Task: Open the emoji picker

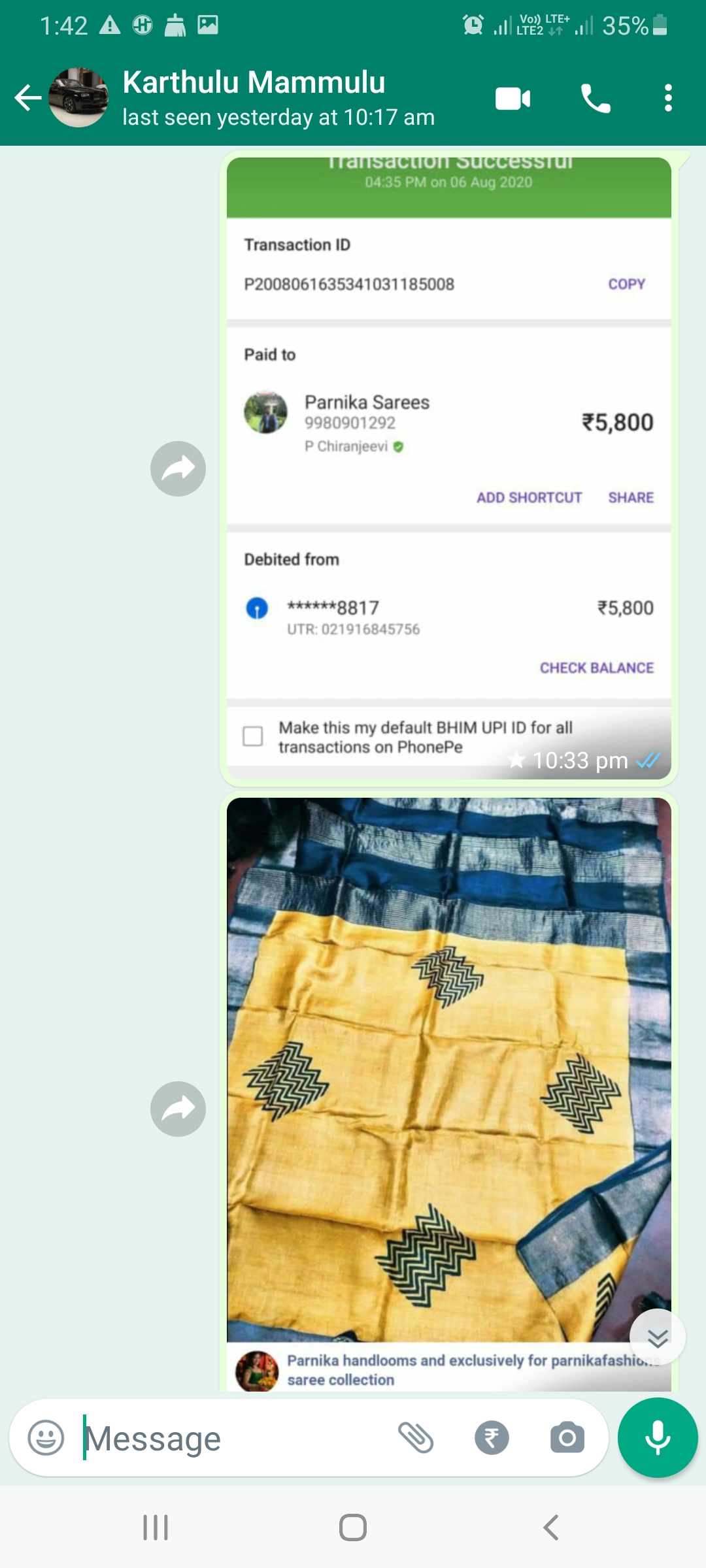Action: pos(46,1438)
